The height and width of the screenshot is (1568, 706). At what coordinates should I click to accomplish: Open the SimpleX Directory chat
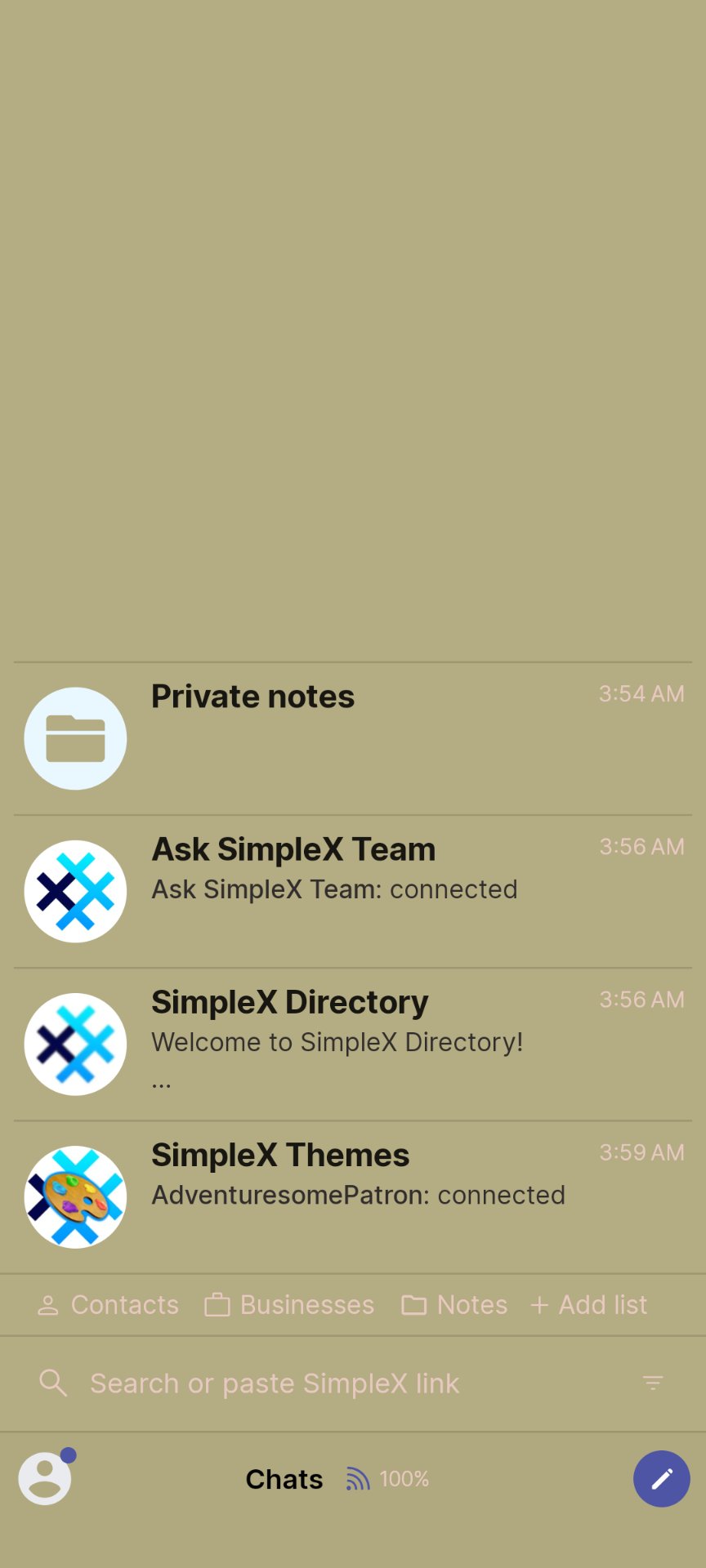pyautogui.click(x=353, y=1044)
